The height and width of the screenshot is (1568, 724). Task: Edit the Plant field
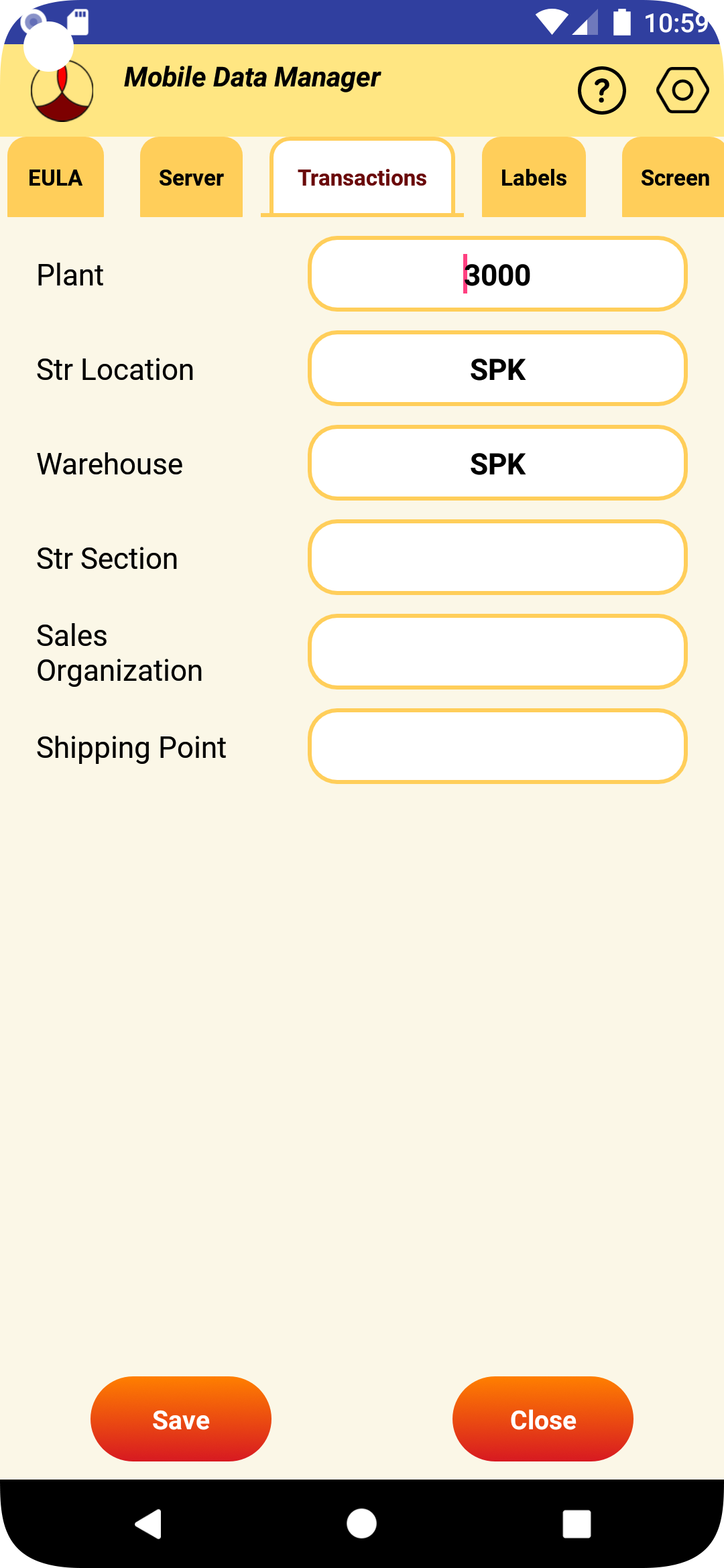click(497, 274)
